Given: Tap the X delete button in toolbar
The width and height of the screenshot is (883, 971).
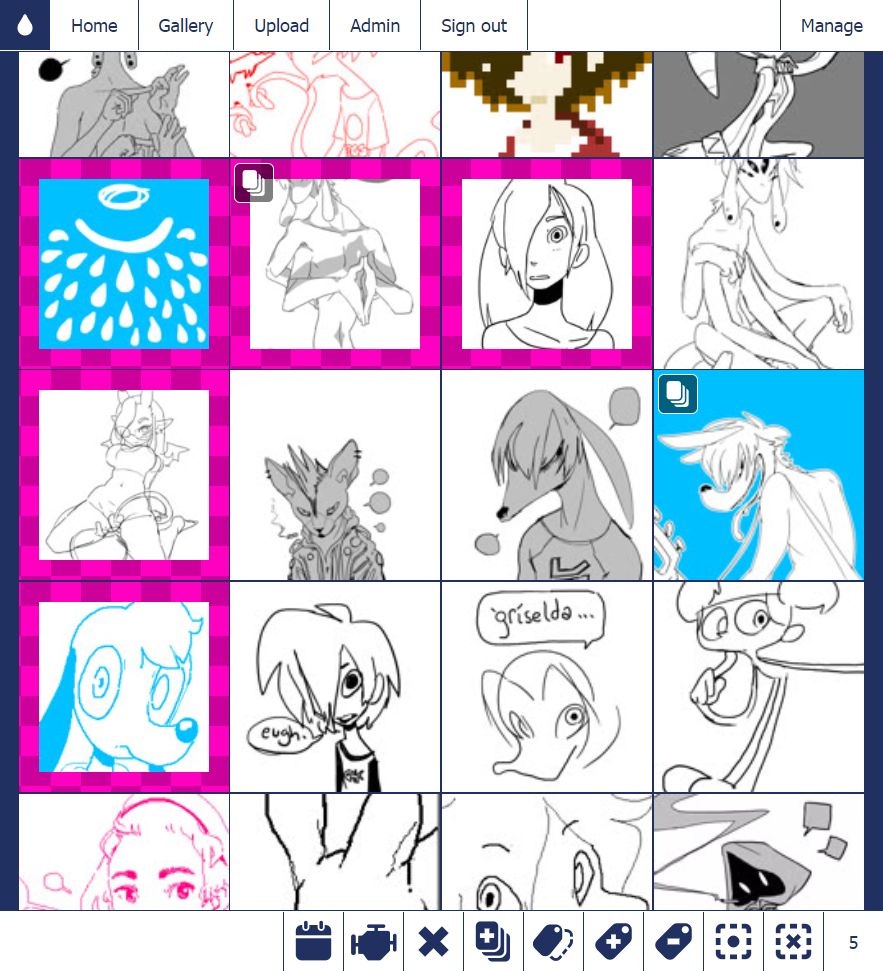Looking at the screenshot, I should (x=433, y=942).
